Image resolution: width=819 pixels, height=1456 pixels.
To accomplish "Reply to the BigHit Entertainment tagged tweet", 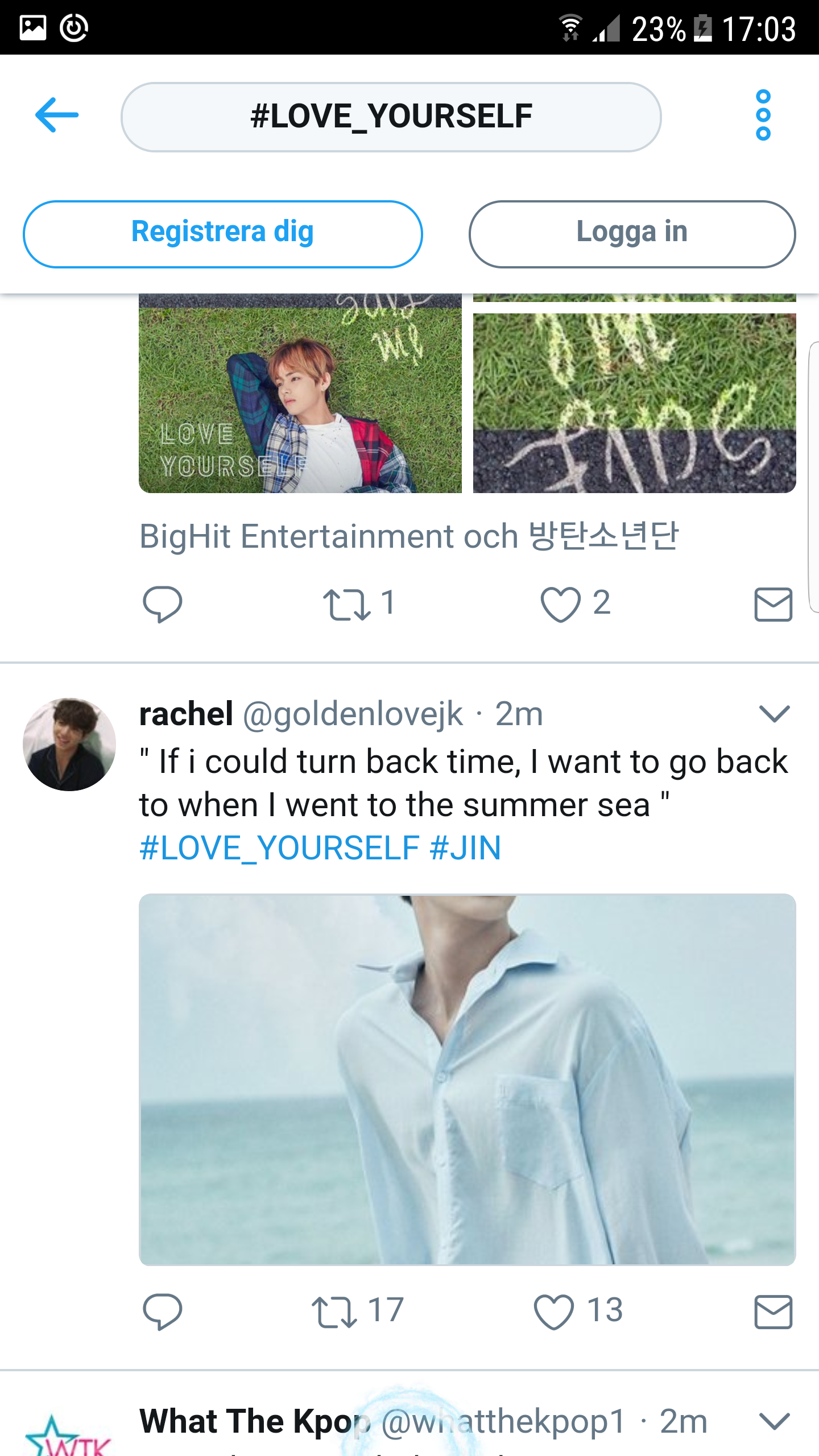I will tap(163, 603).
